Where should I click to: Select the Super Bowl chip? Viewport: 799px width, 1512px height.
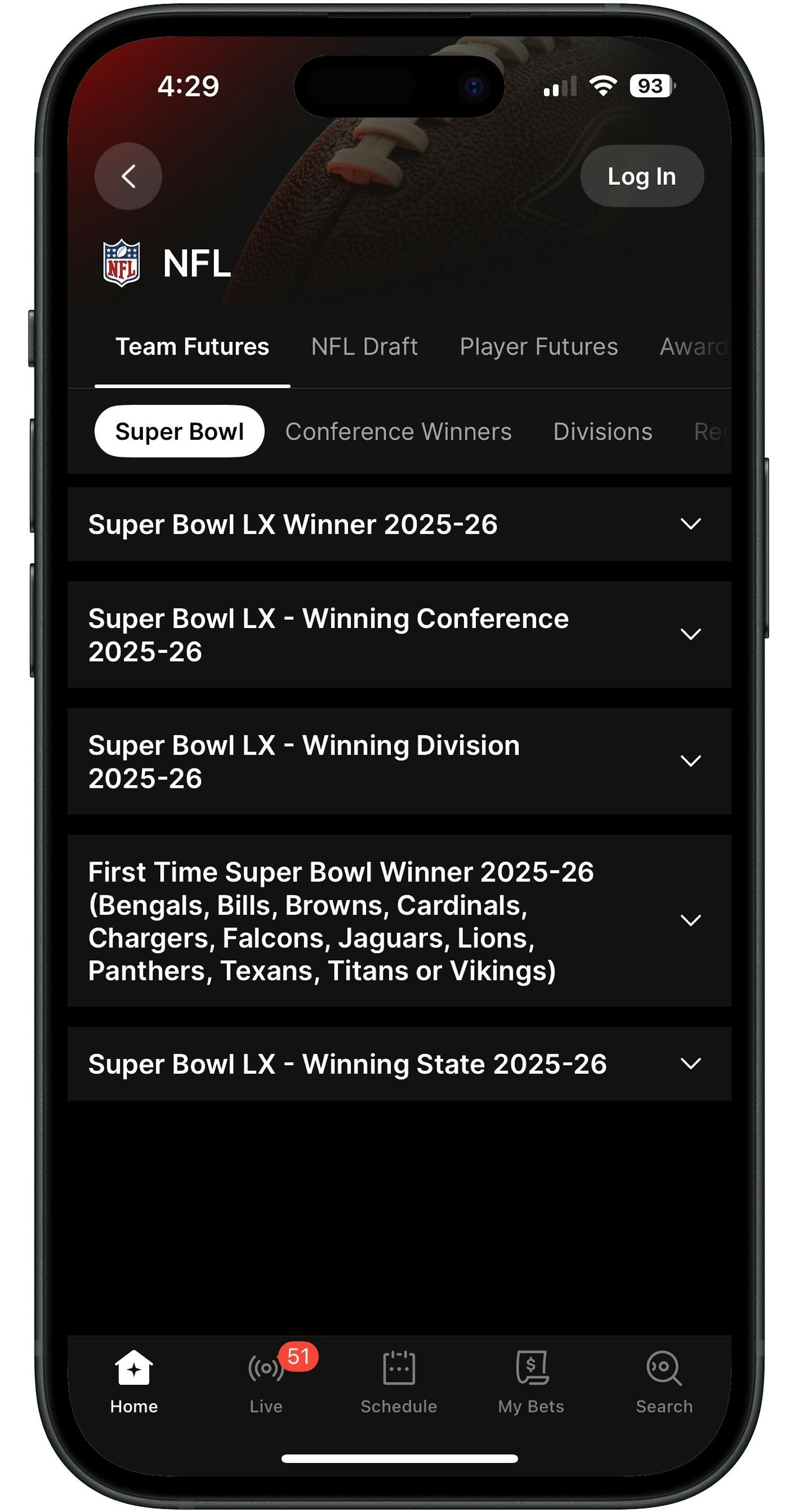(179, 431)
